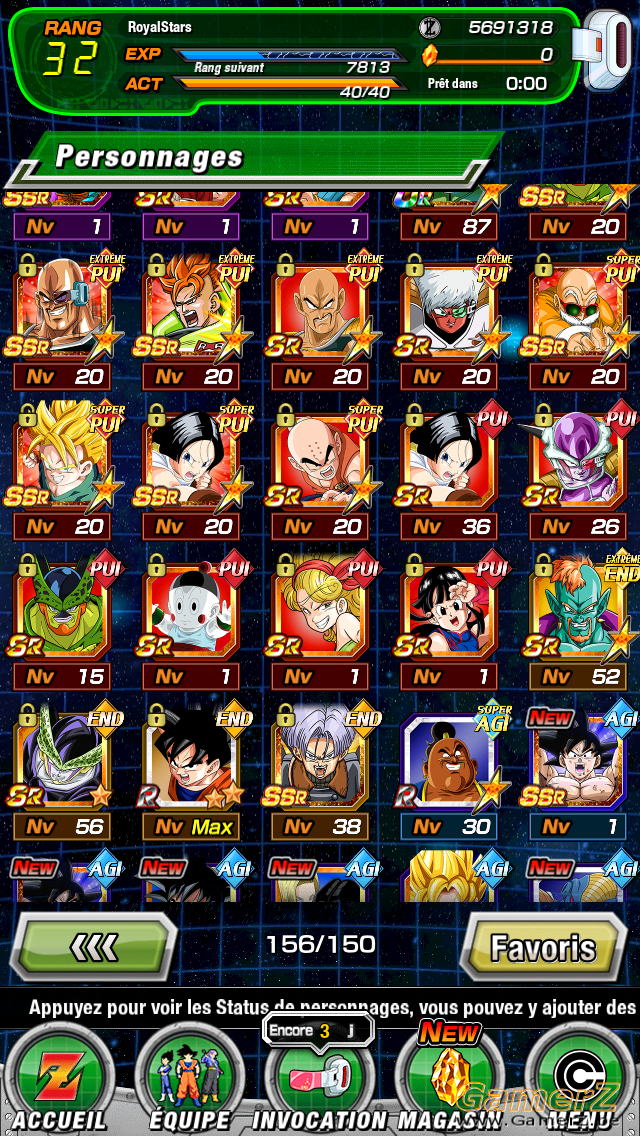The height and width of the screenshot is (1136, 640).
Task: Open the Favoris filter
Action: [543, 946]
